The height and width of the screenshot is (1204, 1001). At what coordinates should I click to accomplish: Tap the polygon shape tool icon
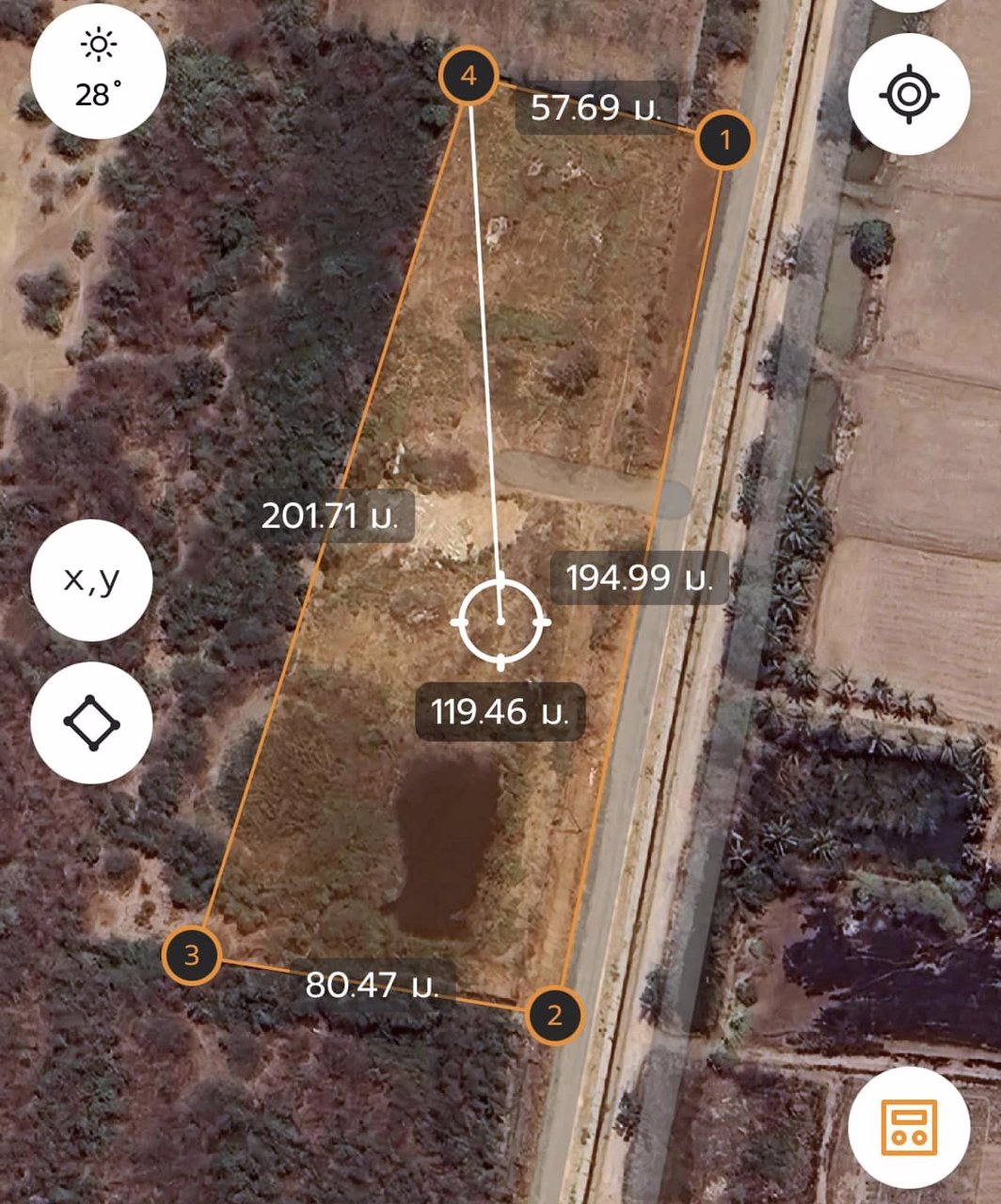91,722
